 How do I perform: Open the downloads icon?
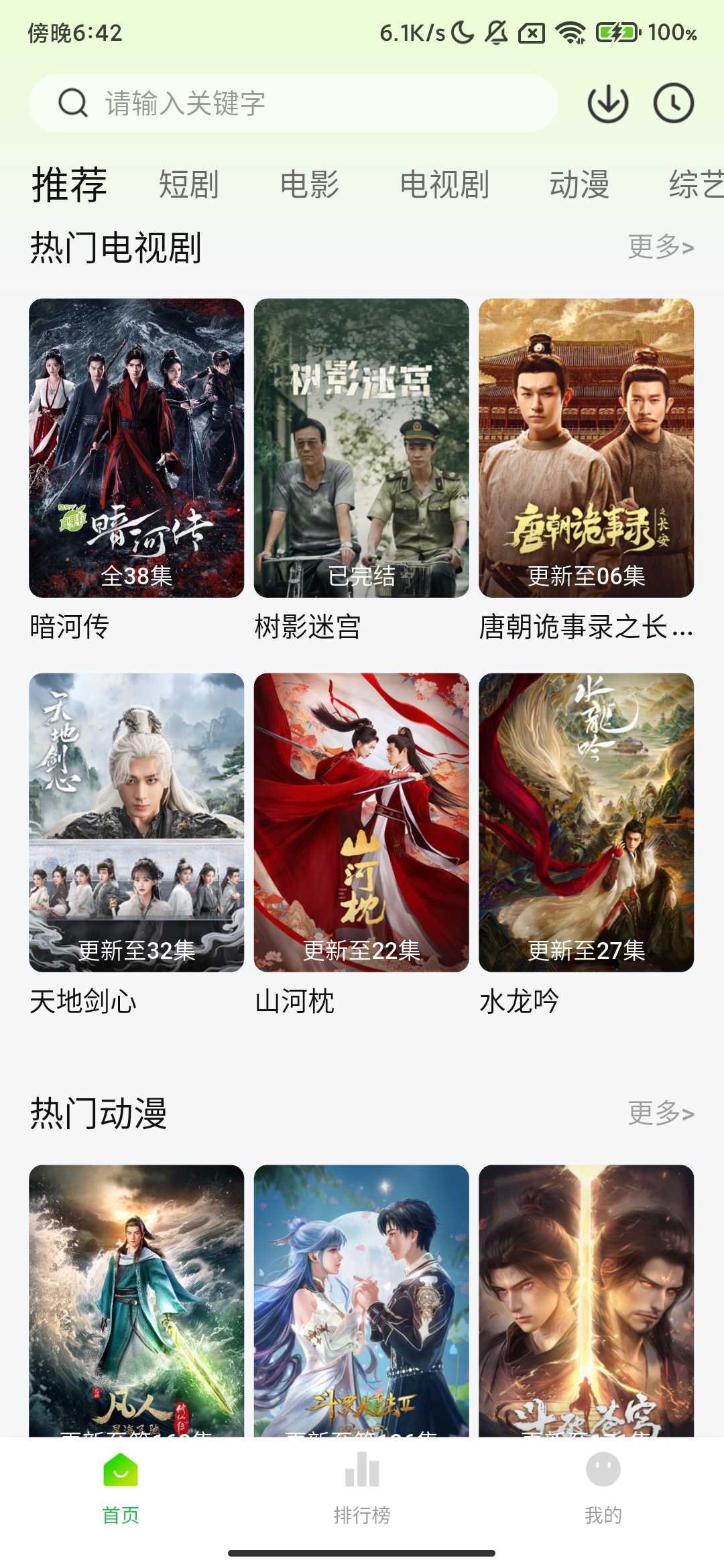click(x=607, y=103)
